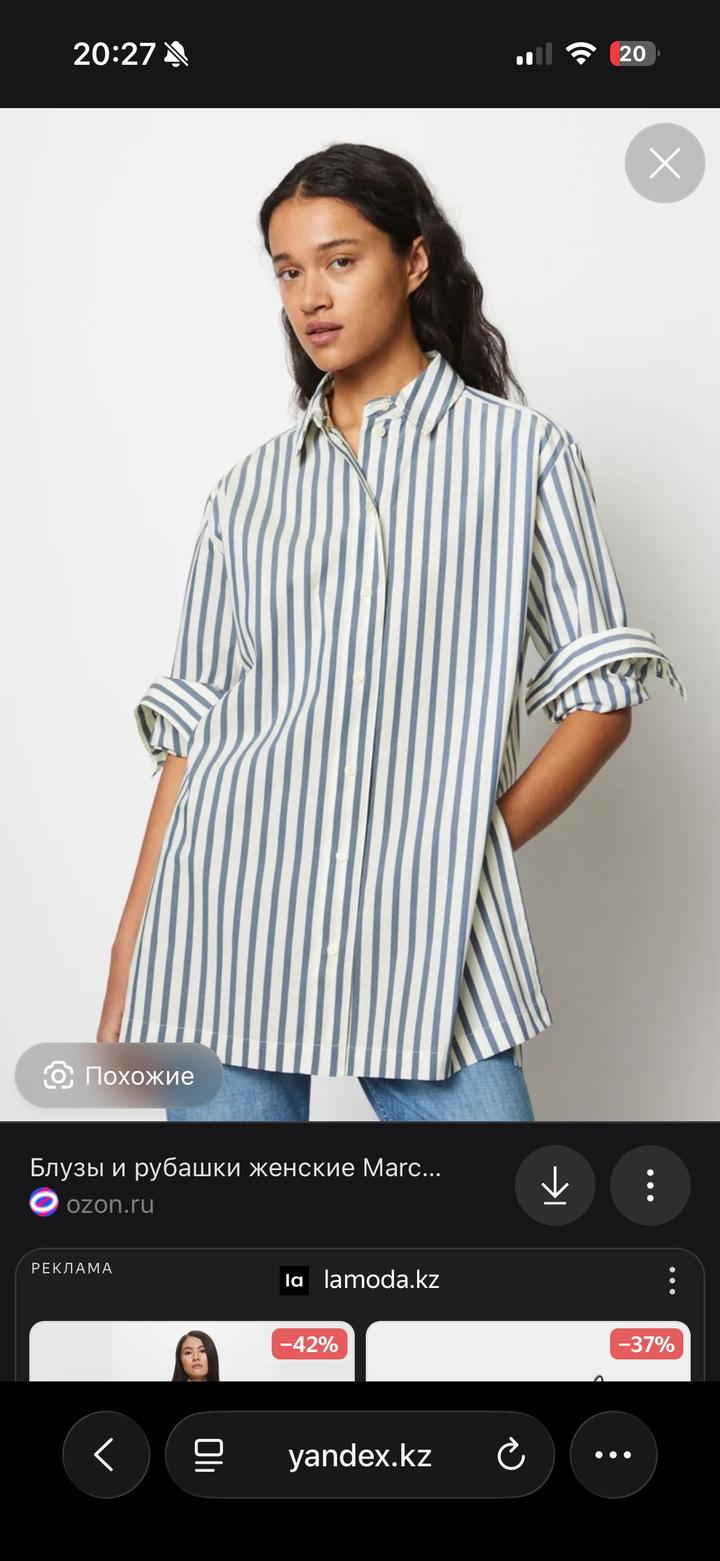The width and height of the screenshot is (720, 1561).
Task: Go back to the previous page
Action: [x=105, y=1455]
